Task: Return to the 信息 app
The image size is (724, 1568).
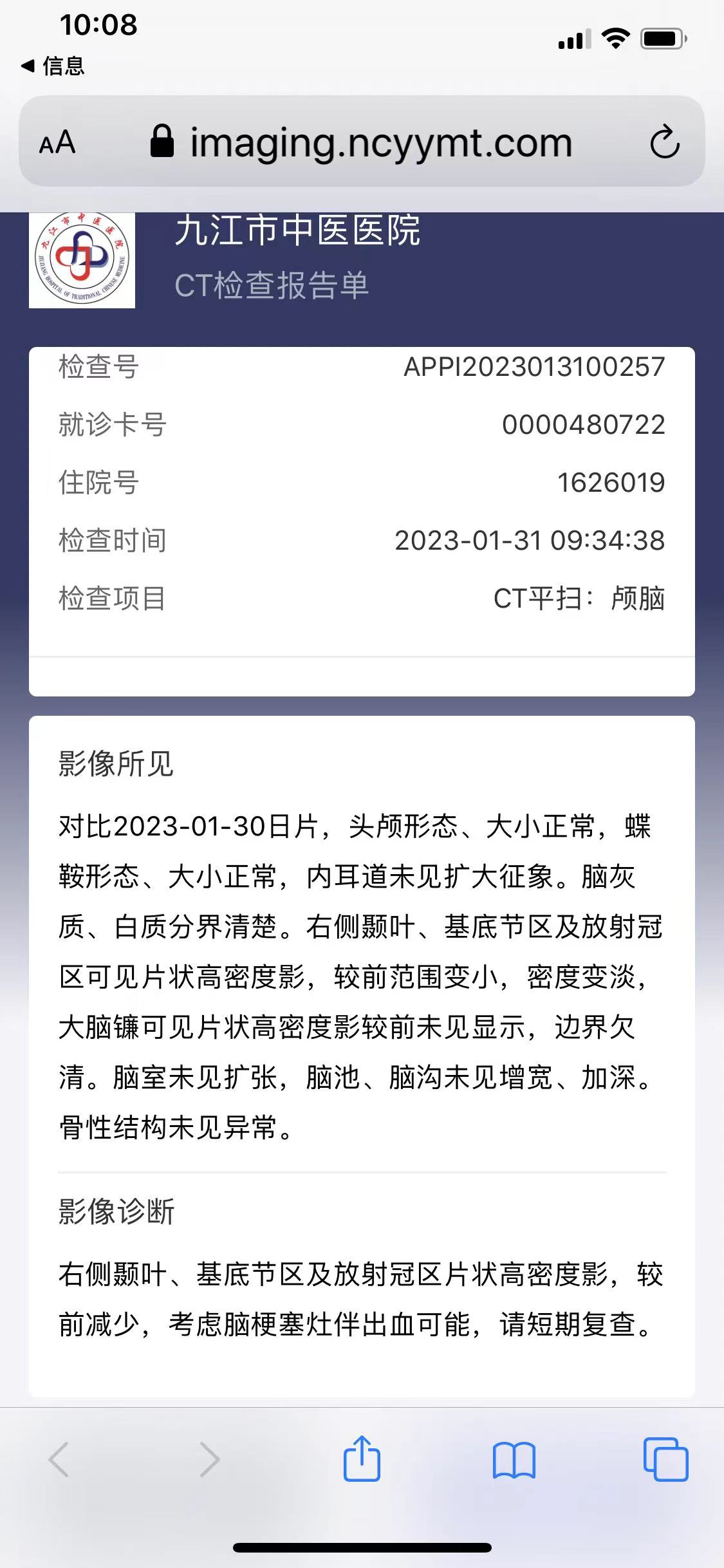Action: [x=53, y=66]
